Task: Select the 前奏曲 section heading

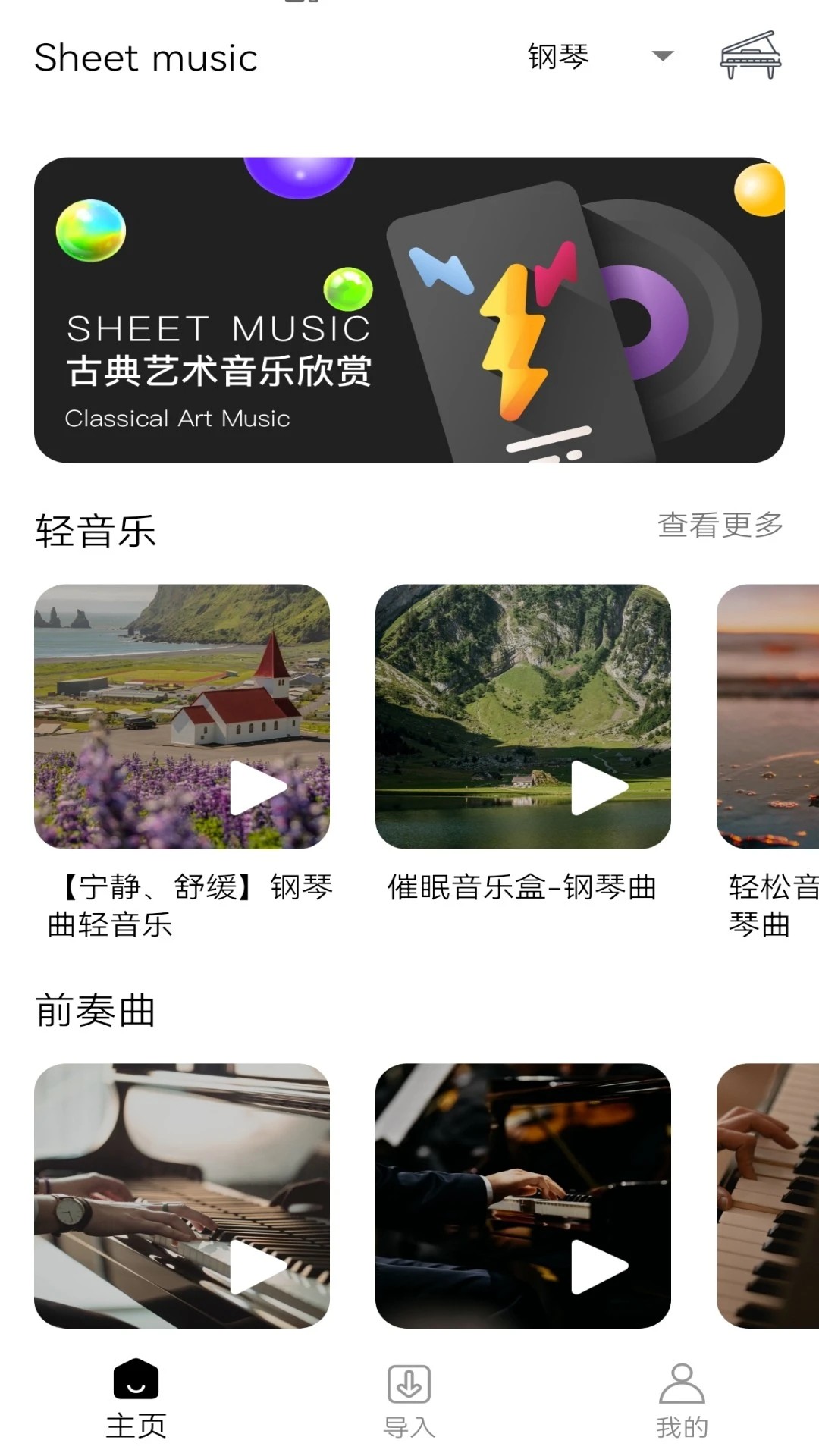Action: coord(95,1012)
